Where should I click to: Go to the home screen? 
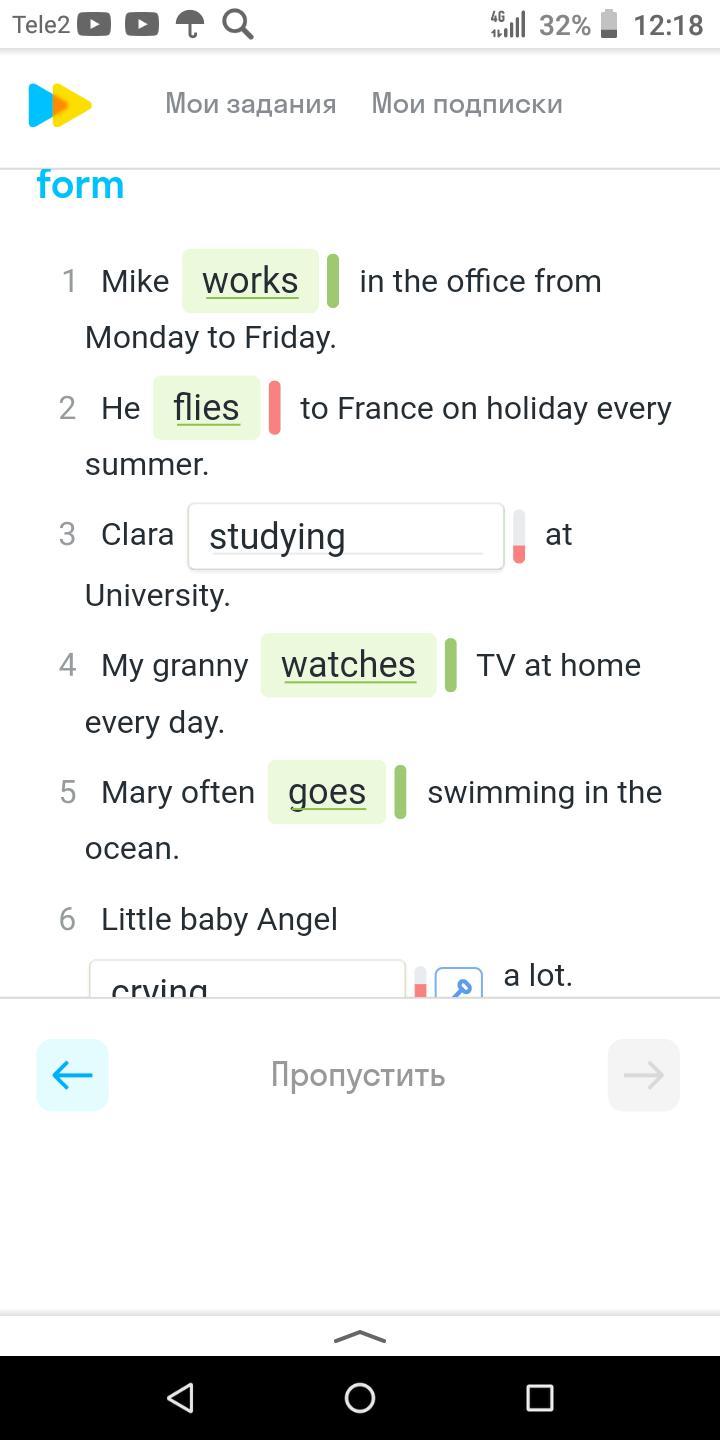click(360, 1397)
